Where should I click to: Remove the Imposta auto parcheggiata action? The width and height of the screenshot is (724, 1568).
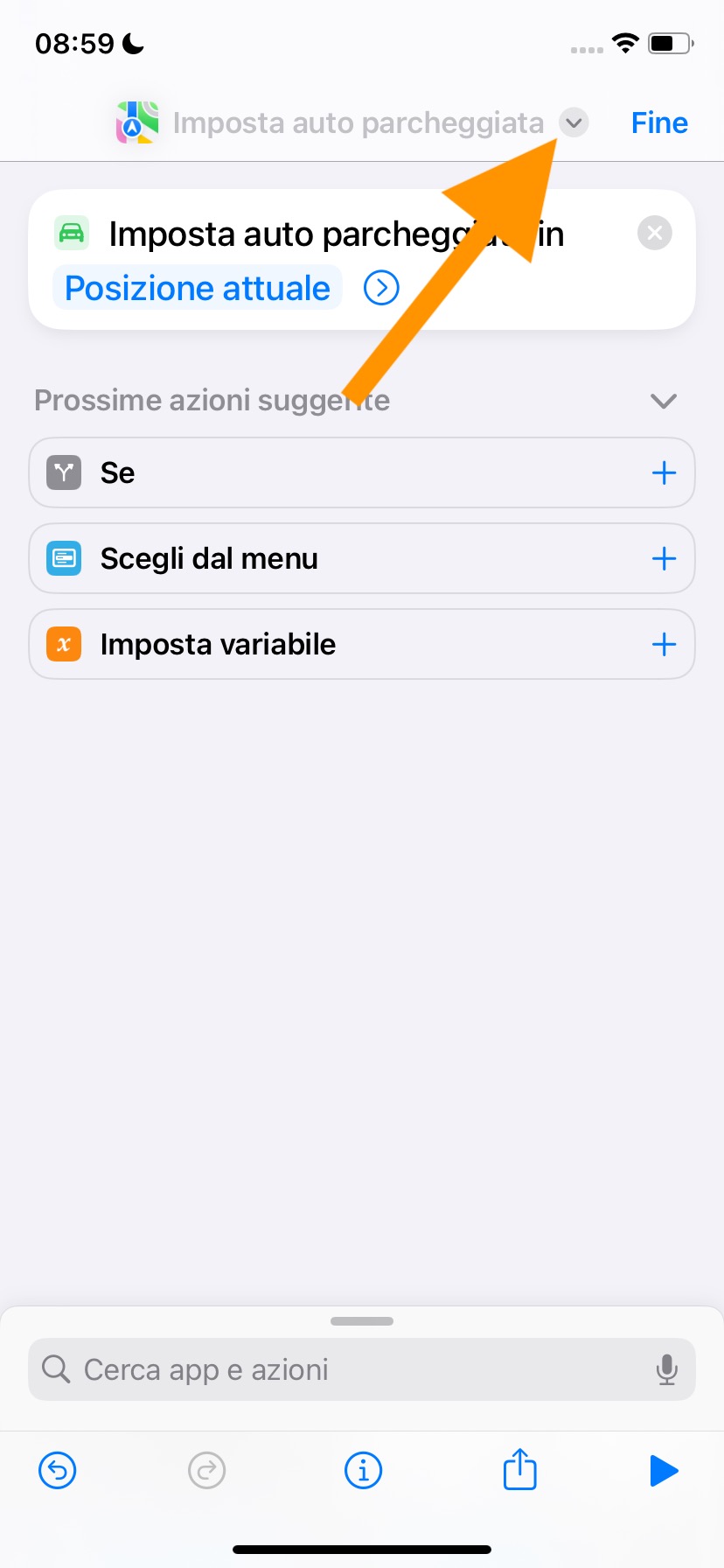pos(654,233)
